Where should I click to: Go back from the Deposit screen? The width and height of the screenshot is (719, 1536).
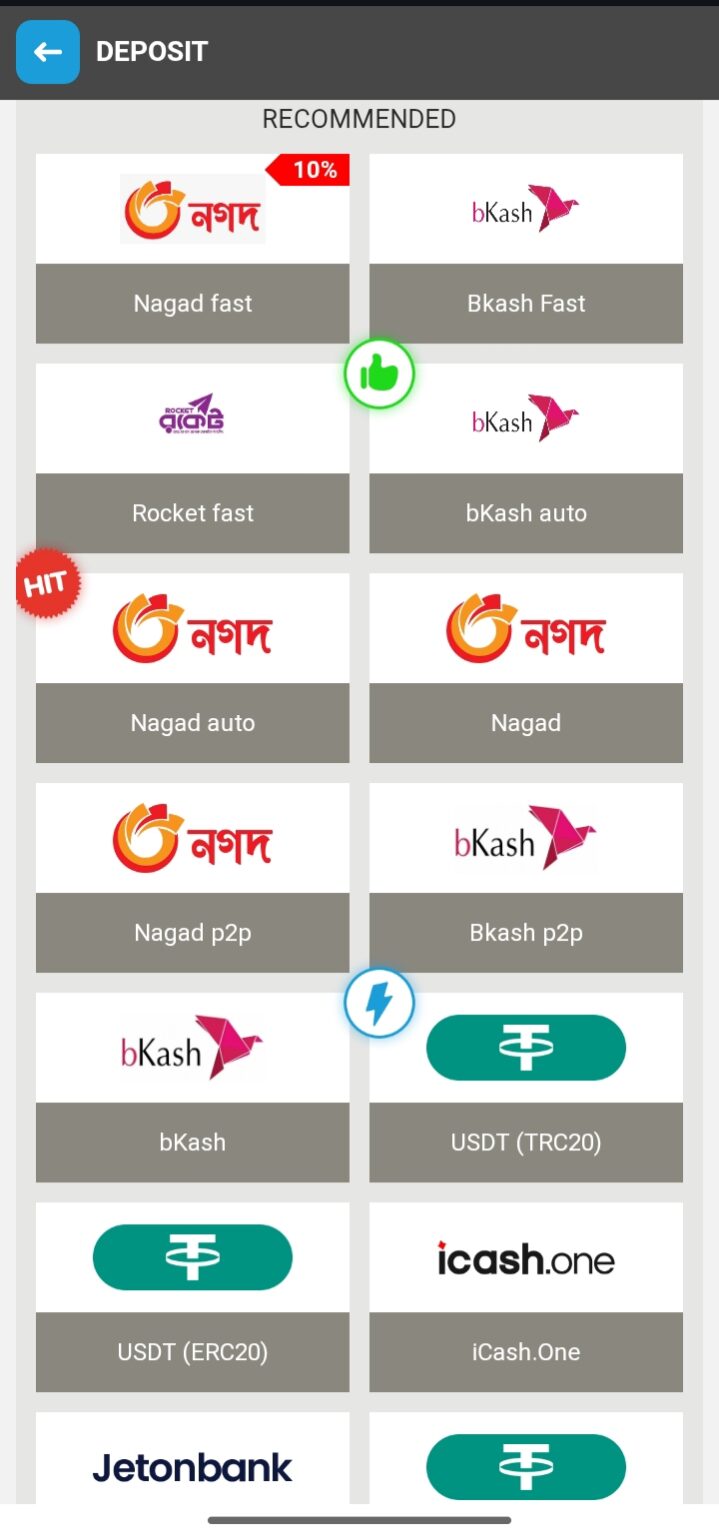[47, 52]
